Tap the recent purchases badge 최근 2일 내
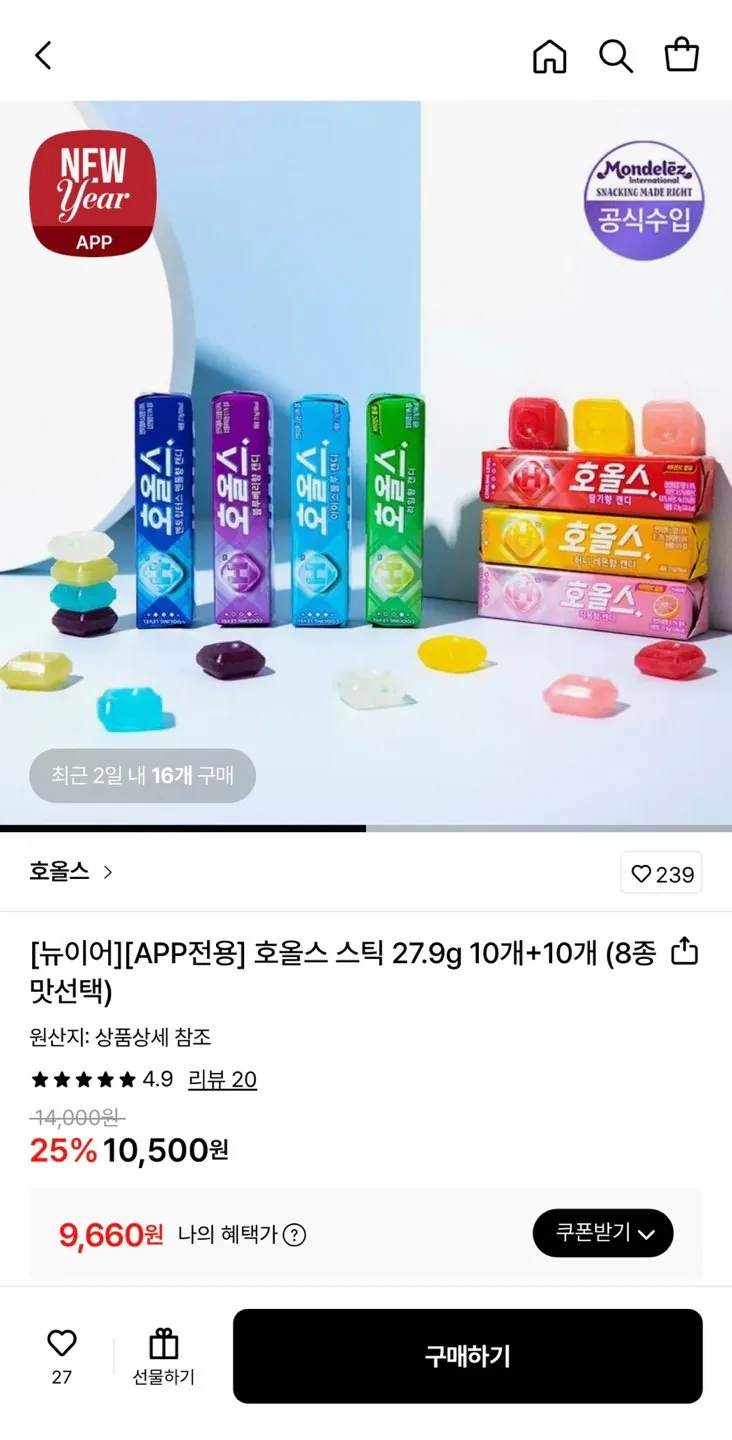The height and width of the screenshot is (1440, 732). pyautogui.click(x=141, y=775)
